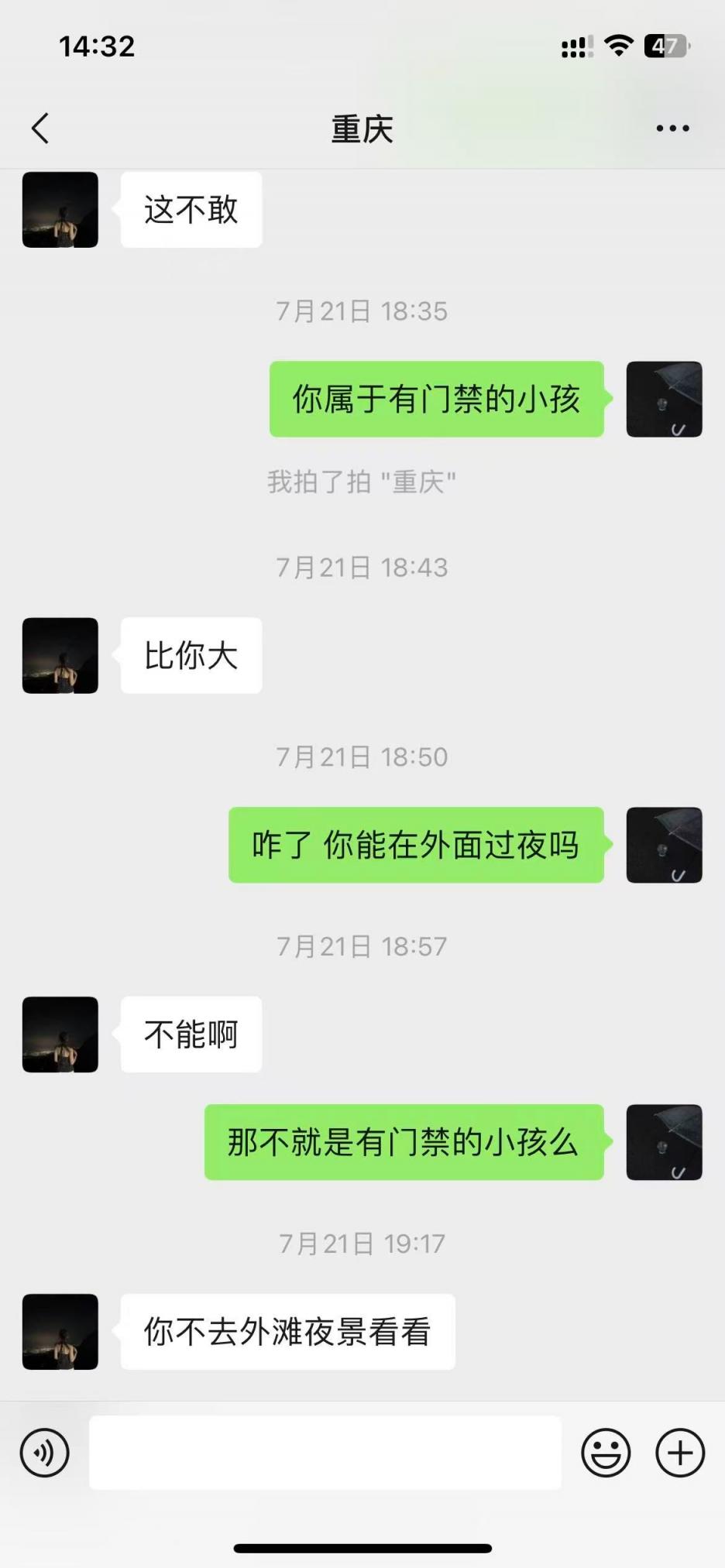Go back from the 重庆 chat
Image resolution: width=725 pixels, height=1568 pixels.
tap(40, 129)
